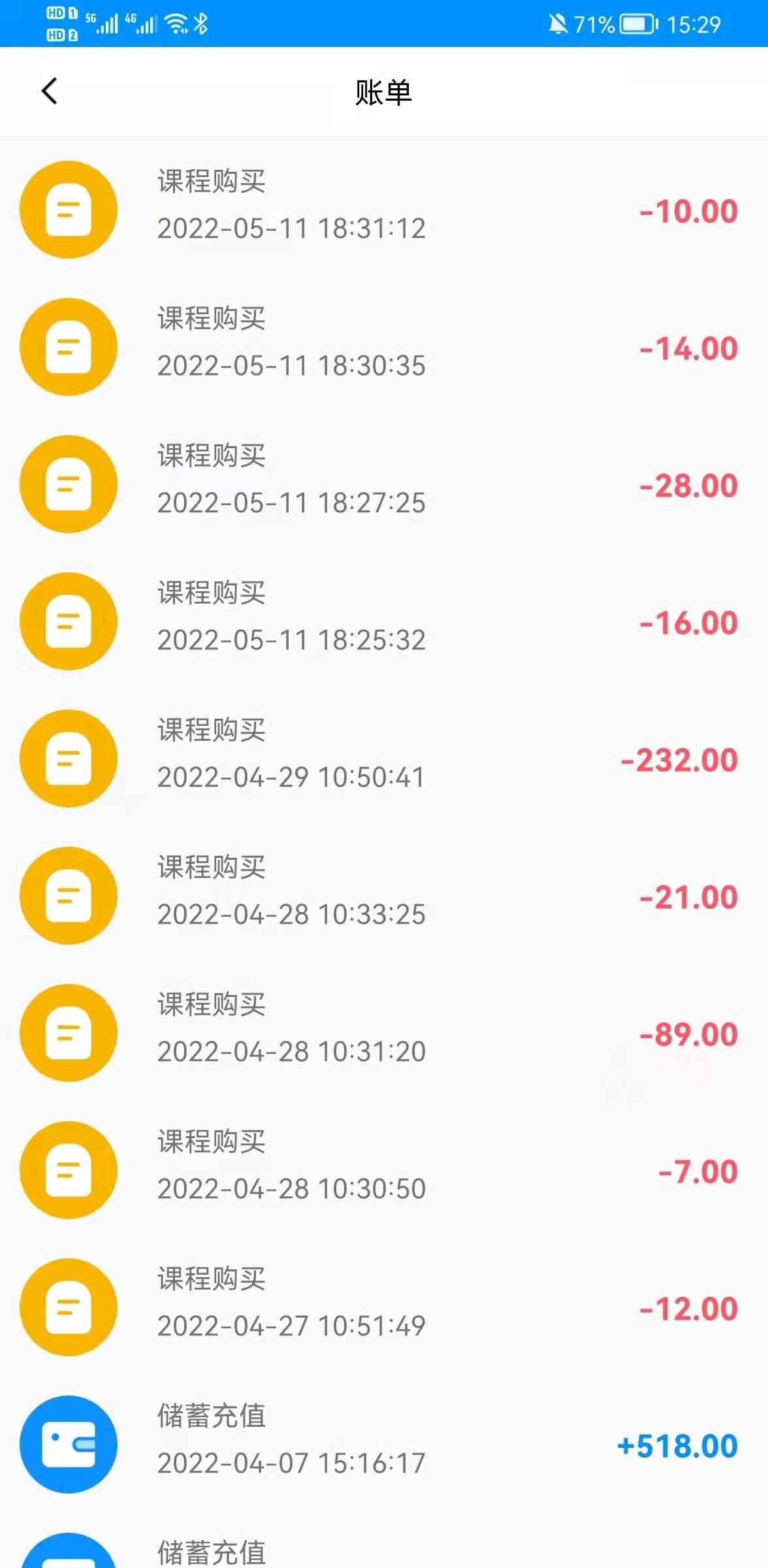The width and height of the screenshot is (768, 1568).
Task: Select the 课程购买 record at 18:25:32
Action: click(384, 621)
